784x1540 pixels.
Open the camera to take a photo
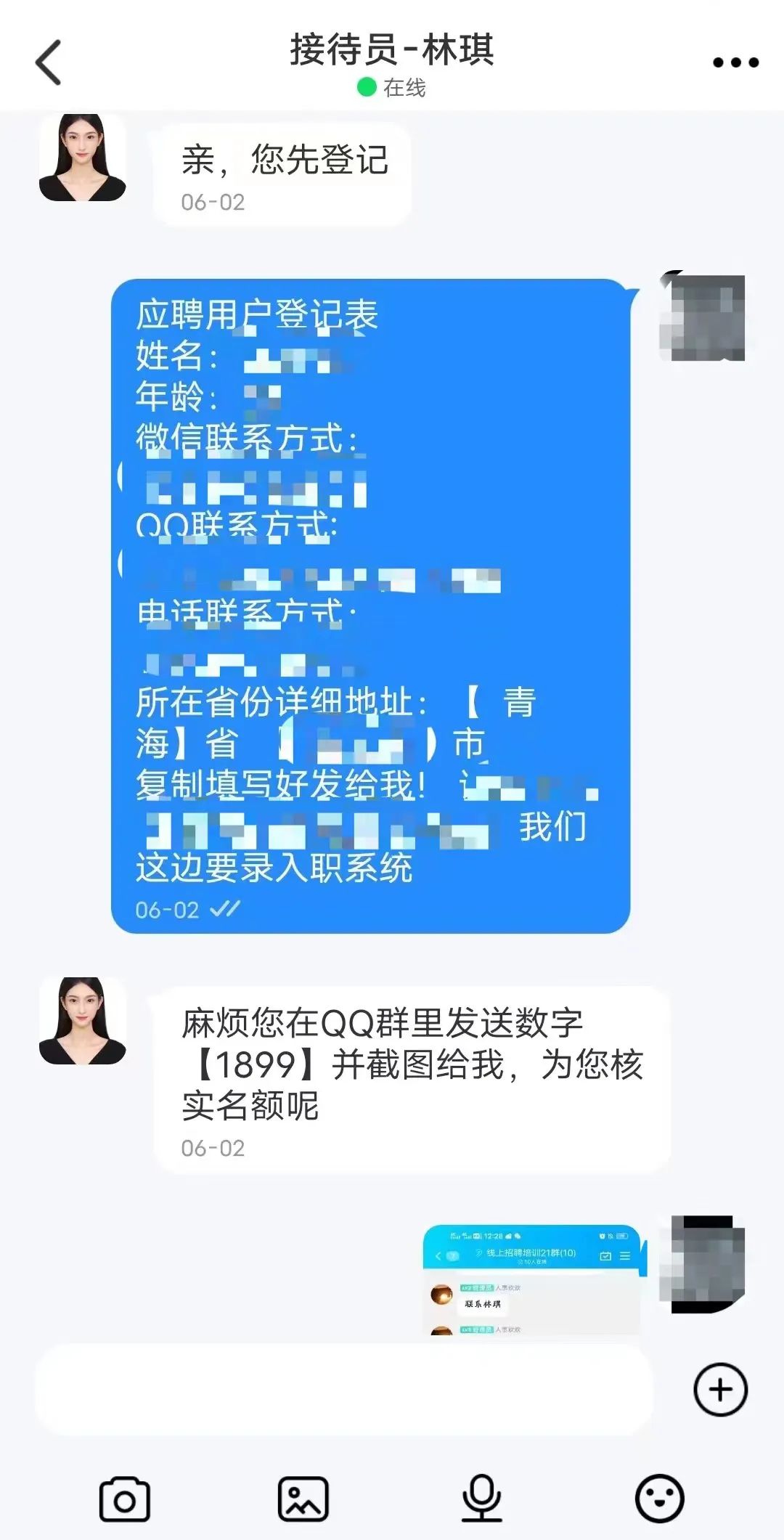click(x=124, y=1499)
